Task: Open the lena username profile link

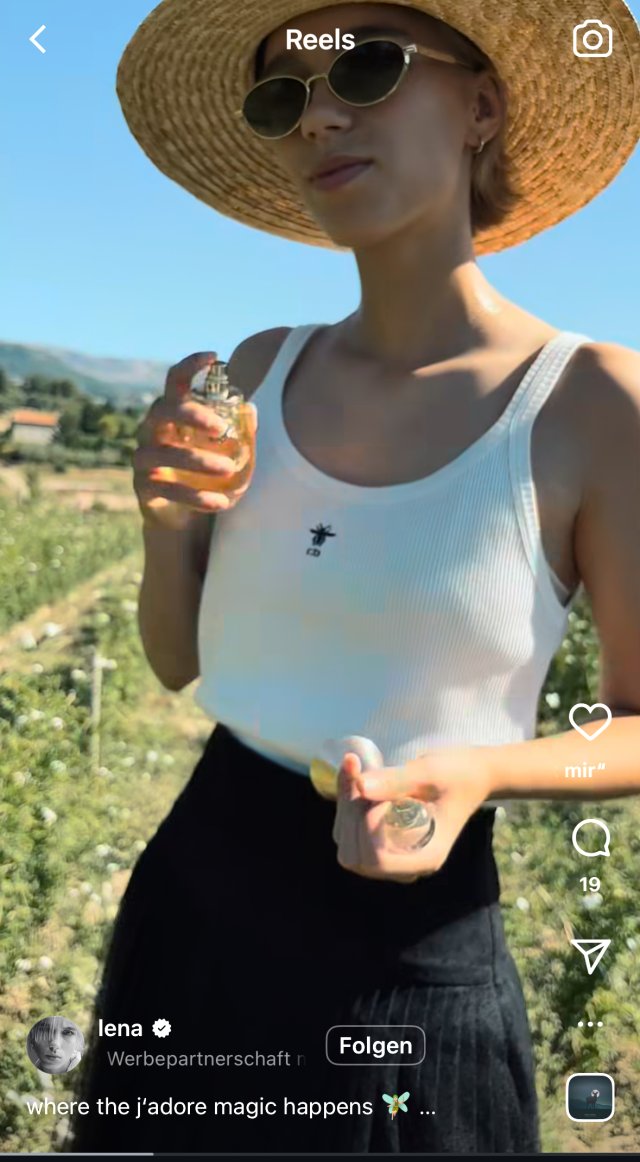Action: point(120,1028)
